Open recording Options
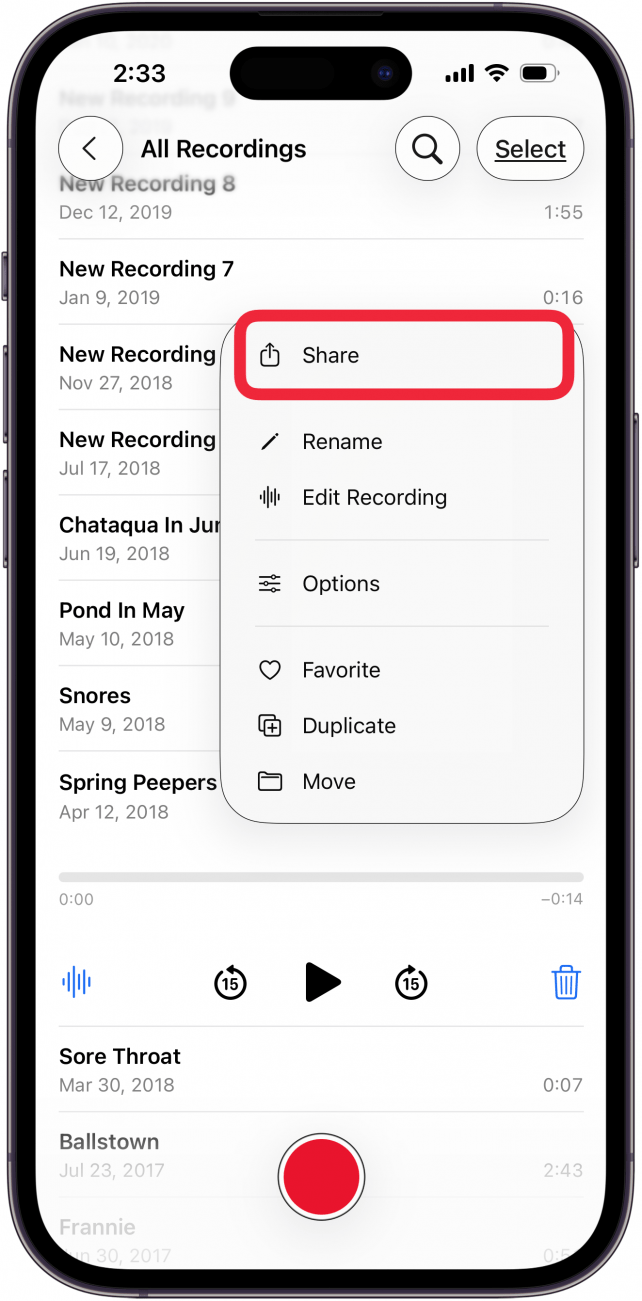642x1301 pixels. pos(341,584)
